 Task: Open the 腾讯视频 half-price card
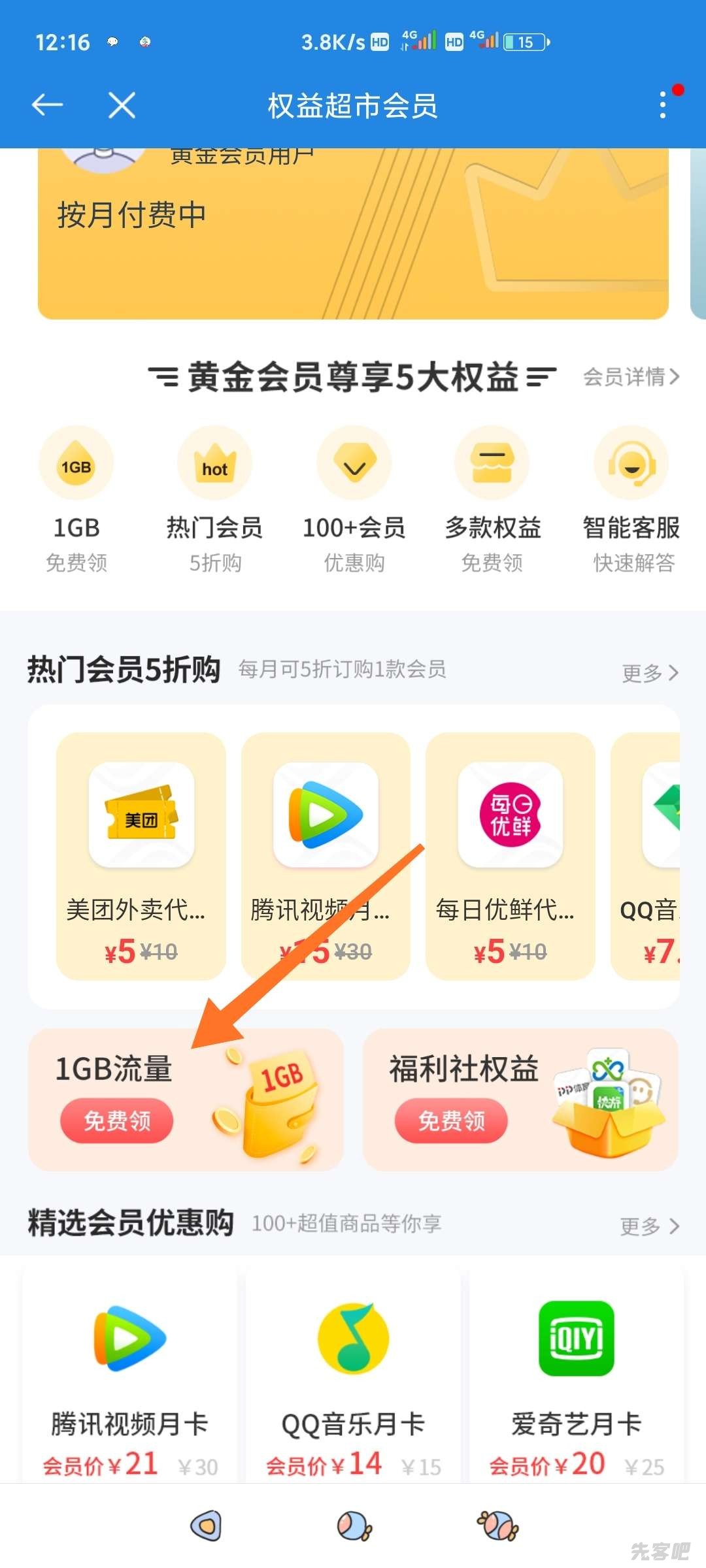point(326,856)
